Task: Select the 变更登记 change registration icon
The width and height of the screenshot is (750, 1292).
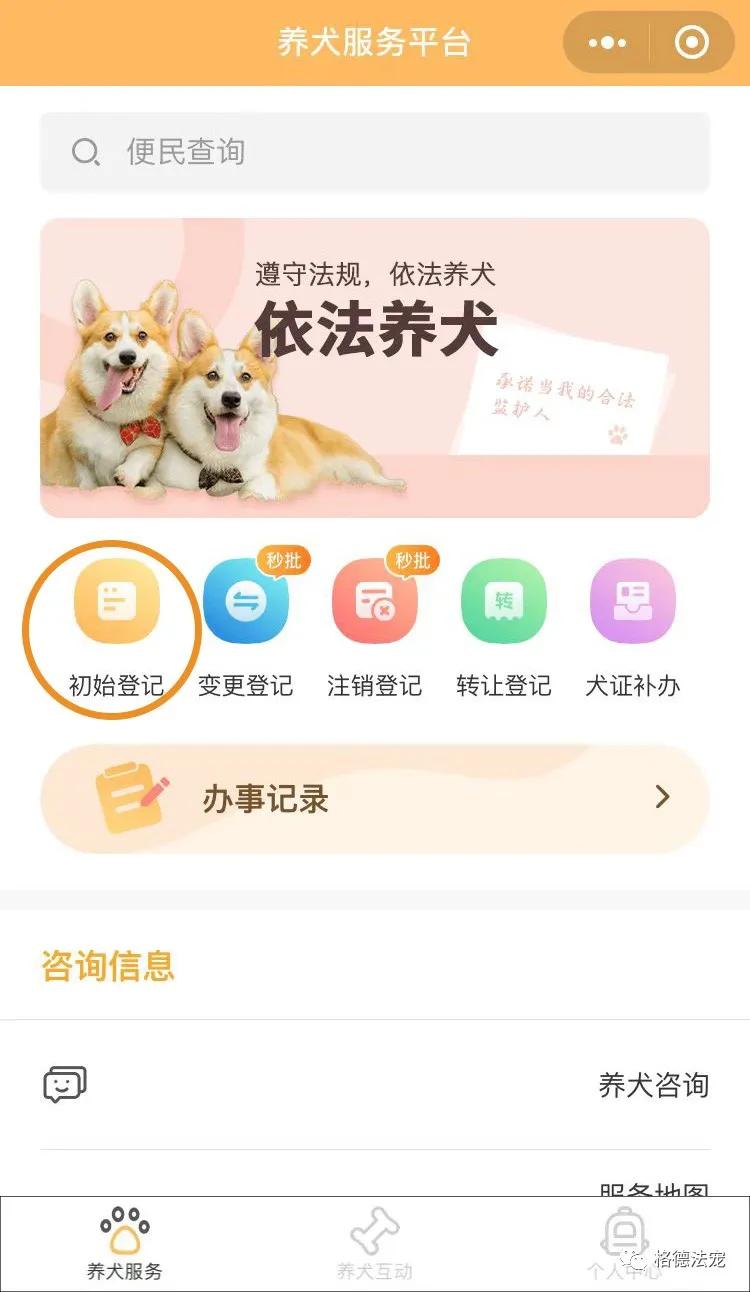Action: click(247, 602)
